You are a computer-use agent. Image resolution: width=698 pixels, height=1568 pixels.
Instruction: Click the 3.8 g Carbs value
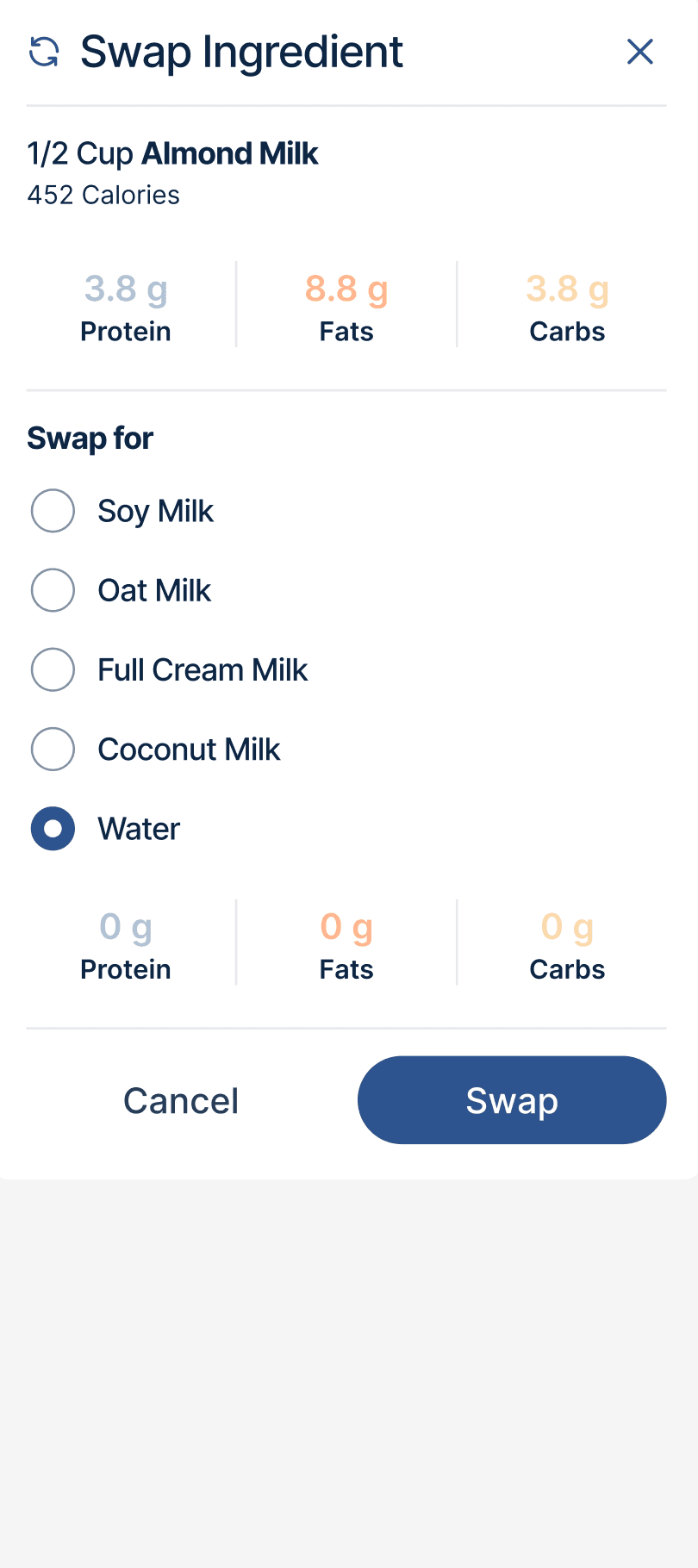click(566, 289)
